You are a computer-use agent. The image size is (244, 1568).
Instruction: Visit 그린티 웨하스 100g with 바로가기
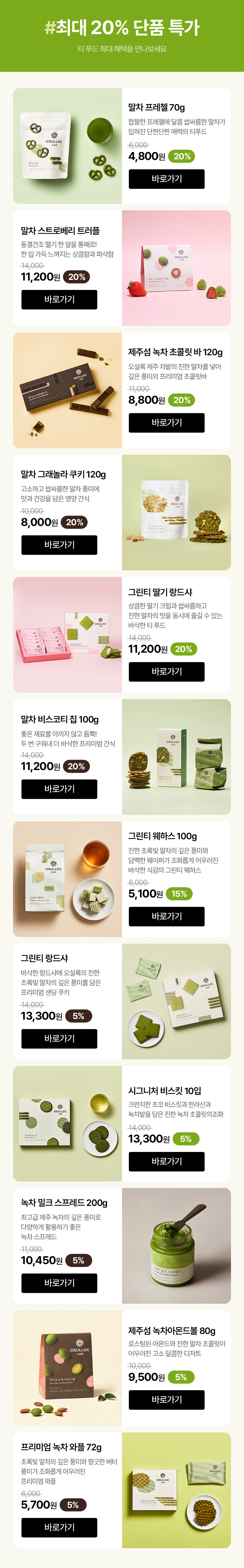pyautogui.click(x=166, y=916)
